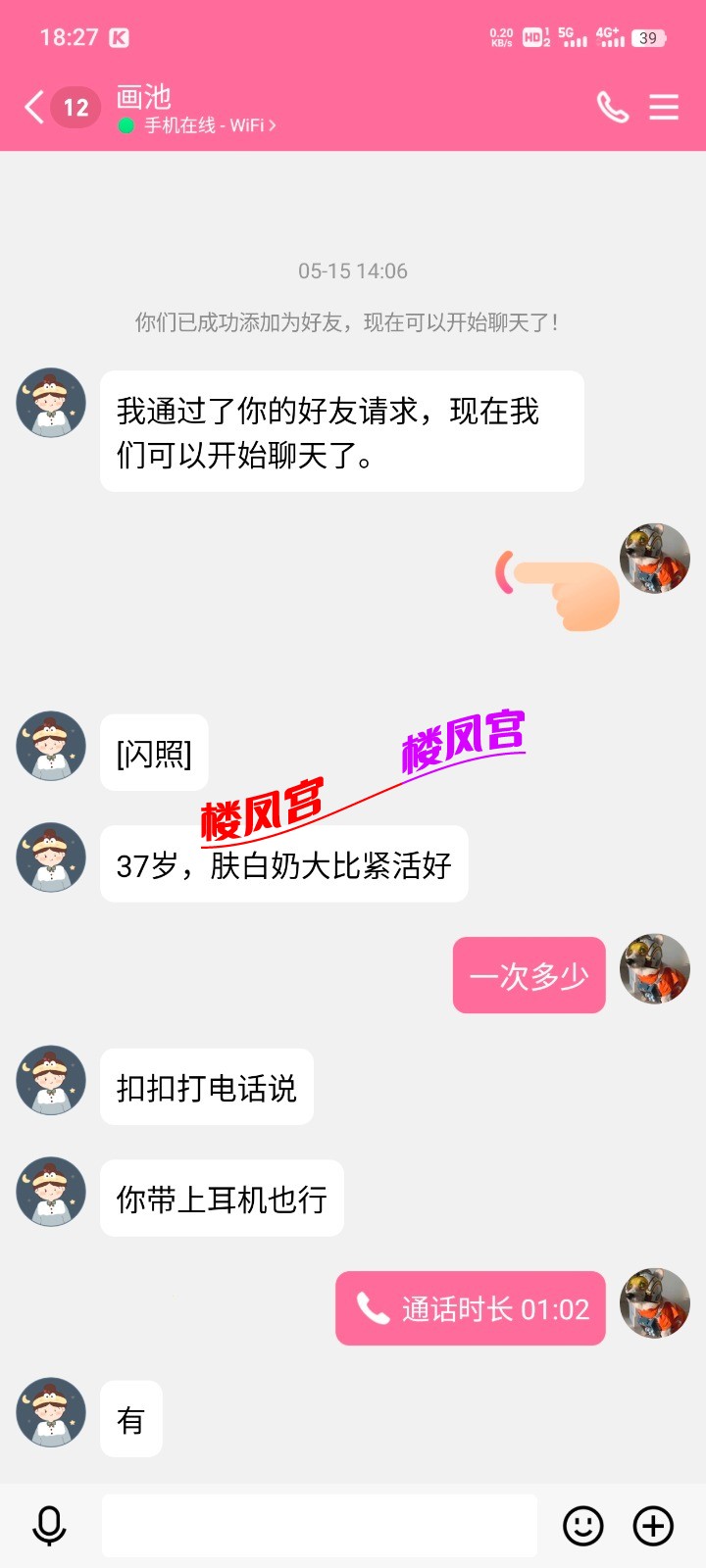Screen dimensions: 706x1568
Task: Open the emoji picker
Action: pyautogui.click(x=583, y=1525)
